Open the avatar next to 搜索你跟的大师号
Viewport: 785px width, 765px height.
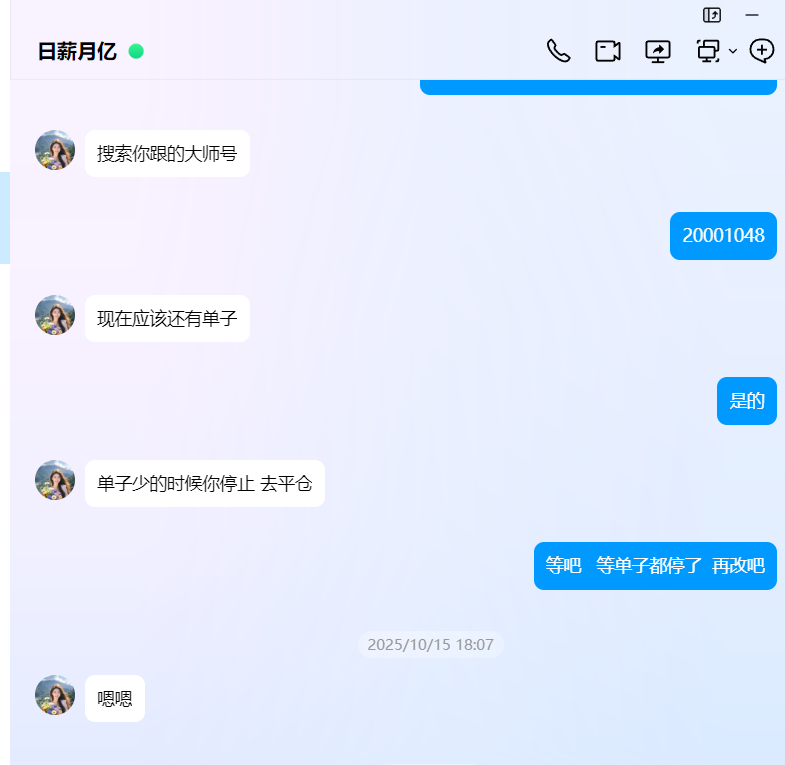pyautogui.click(x=55, y=150)
